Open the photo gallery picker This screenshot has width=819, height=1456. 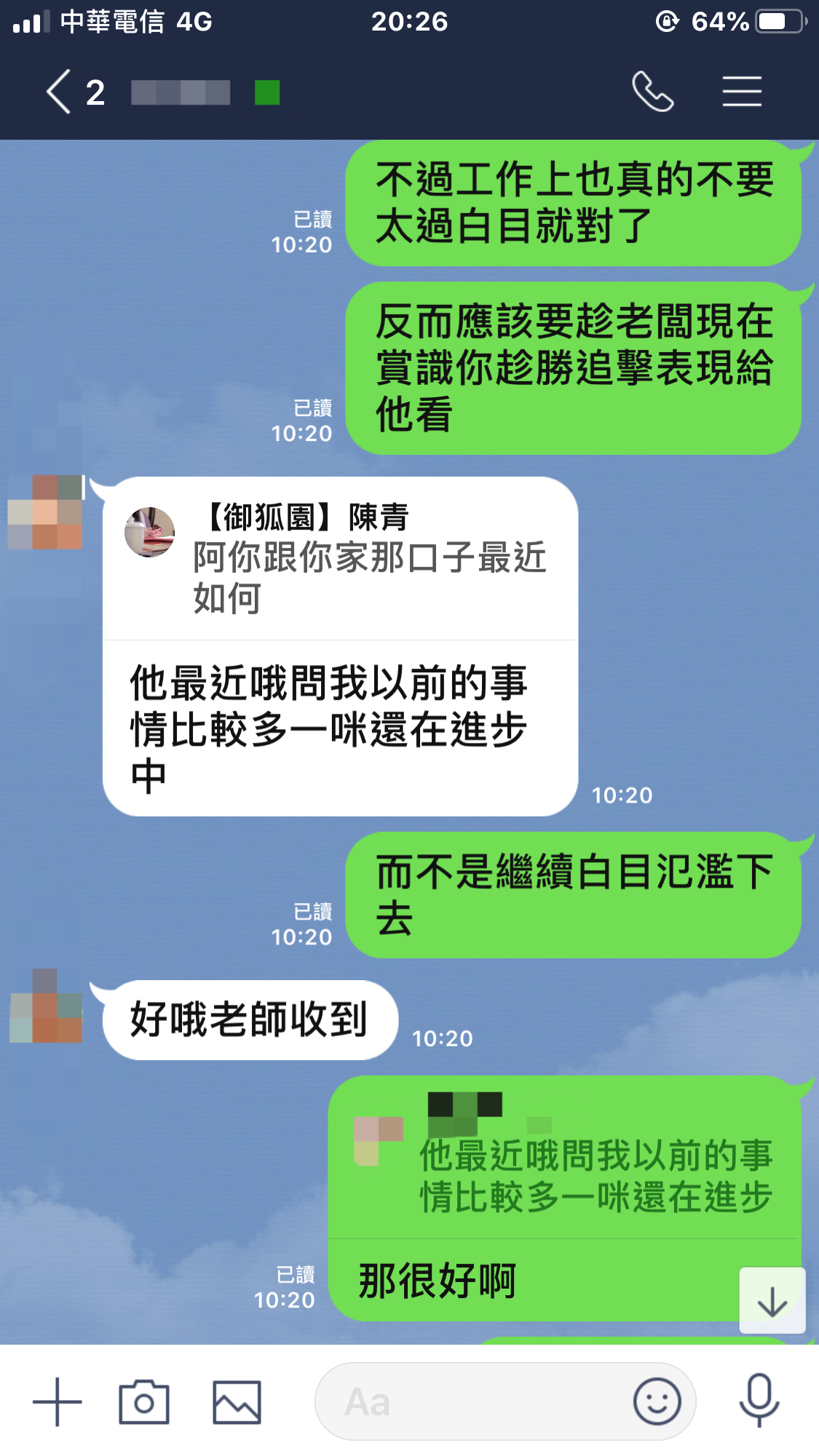(x=237, y=1401)
